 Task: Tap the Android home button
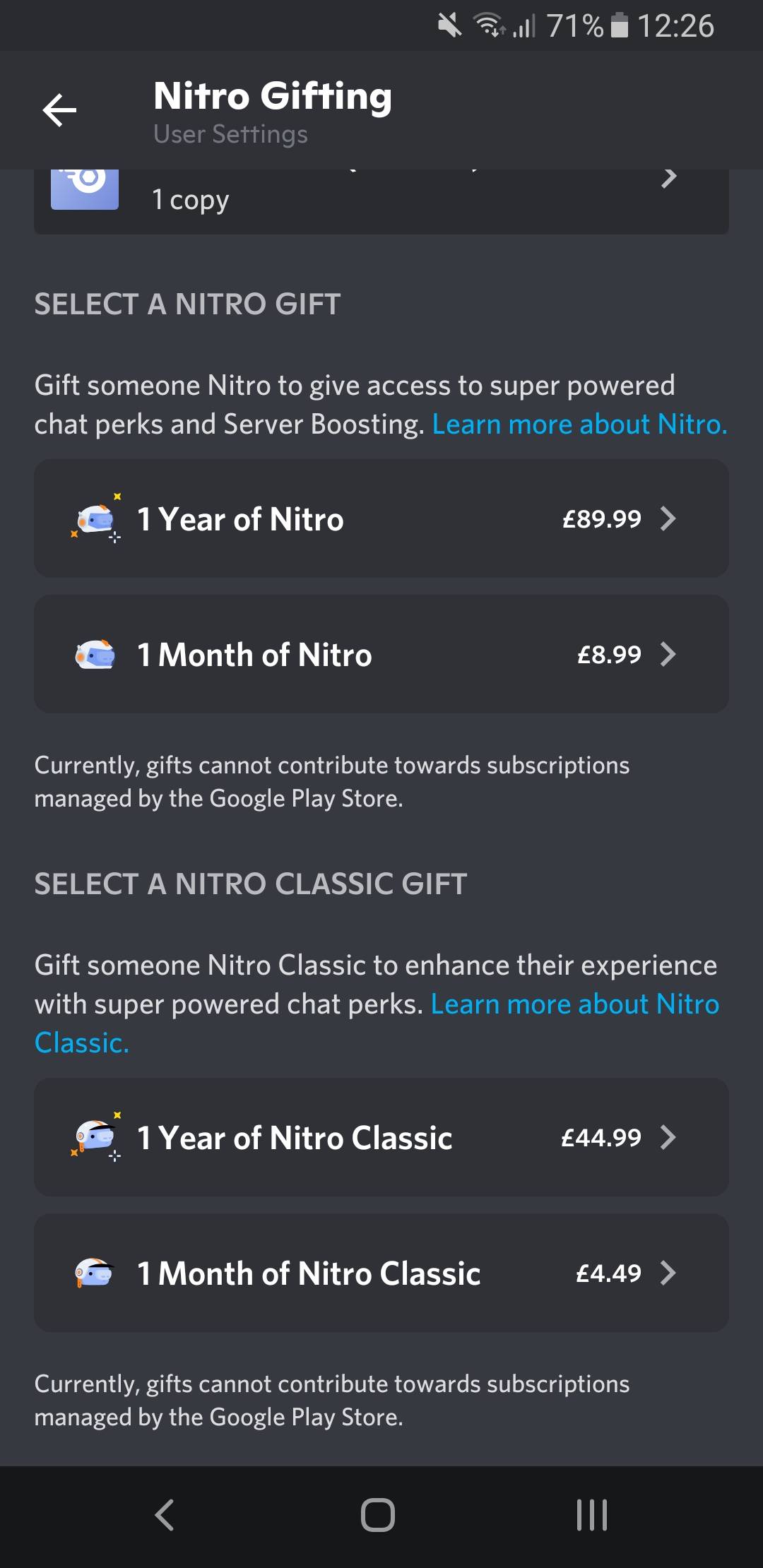[379, 1514]
